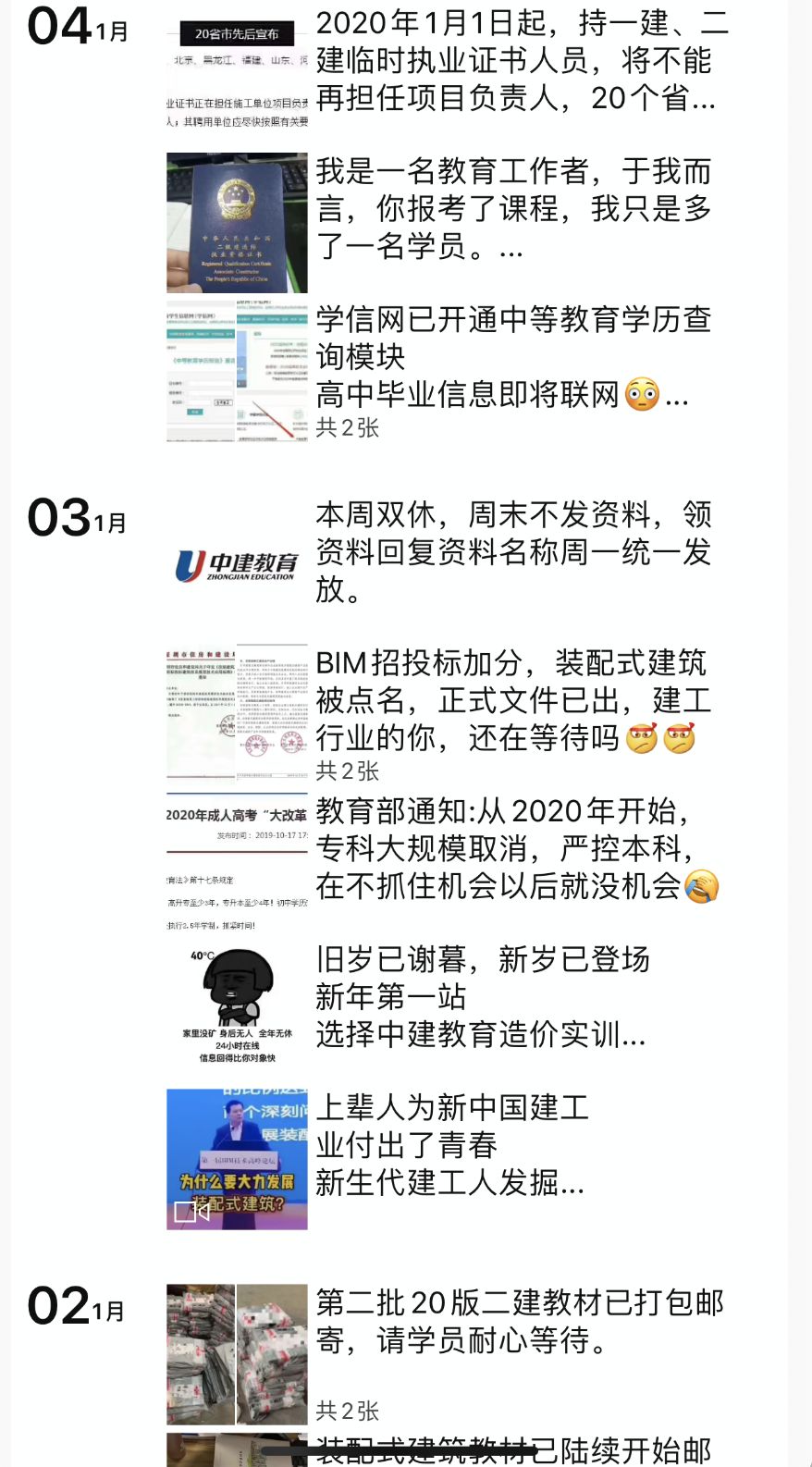The height and width of the screenshot is (1467, 812).
Task: Open the 第二批20版二建教材已打包邮寄 post
Action: 514,1323
